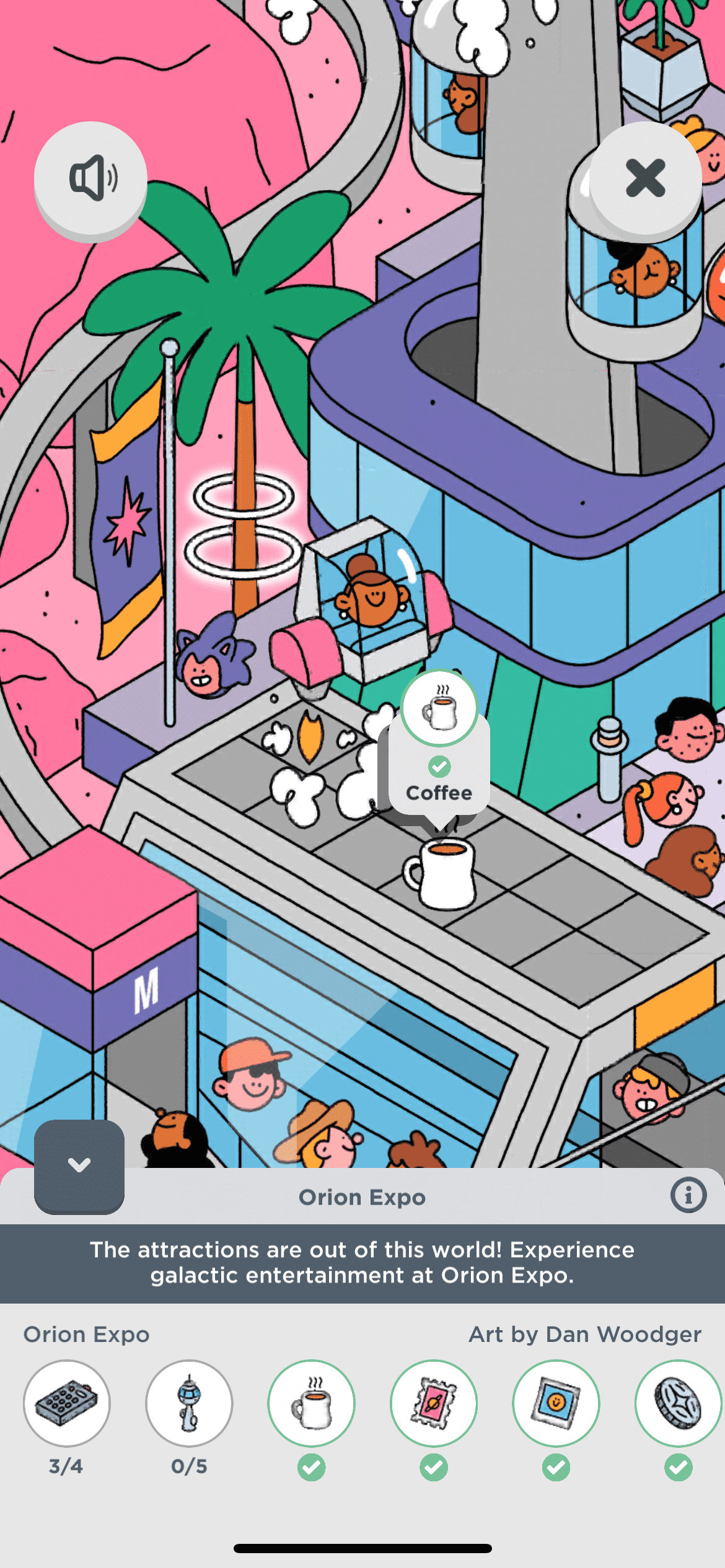
Task: Select the found coin item
Action: (x=678, y=1403)
